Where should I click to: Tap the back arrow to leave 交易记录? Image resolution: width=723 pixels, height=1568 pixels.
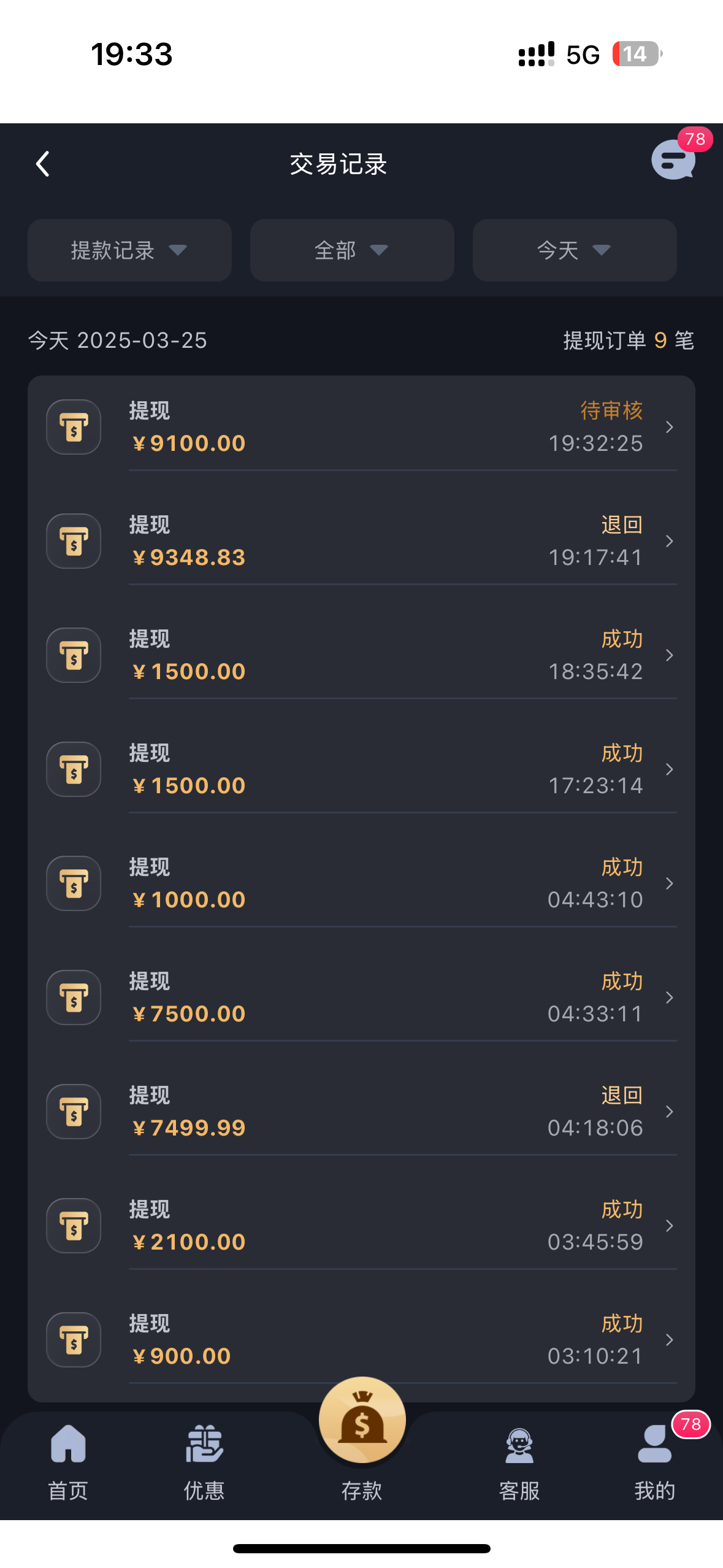coord(42,163)
